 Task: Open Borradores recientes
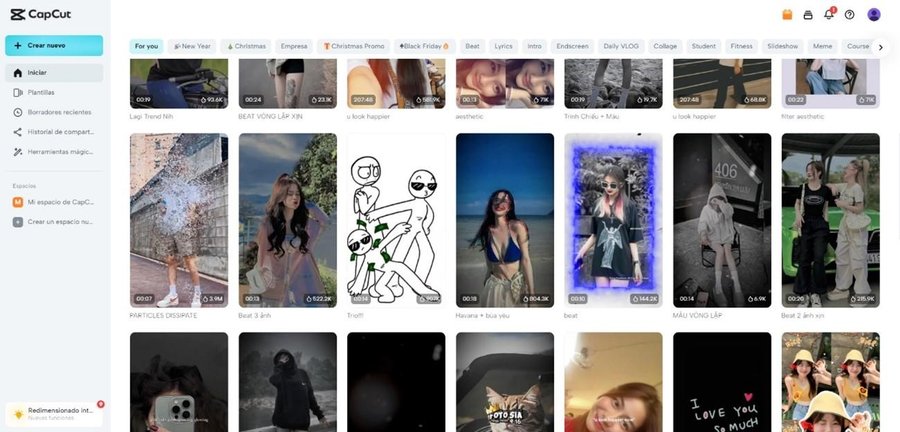(x=58, y=112)
